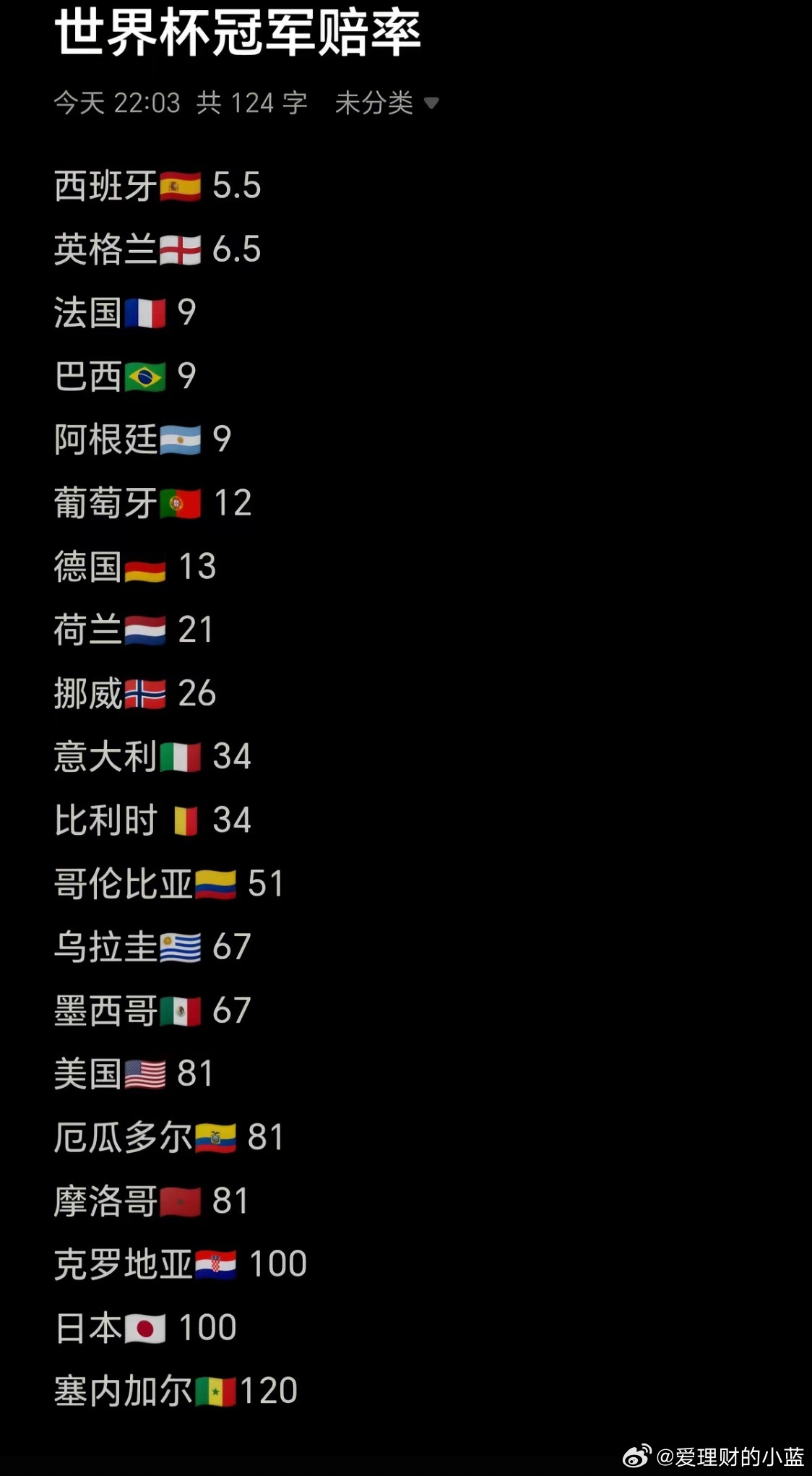Click the Norway flag icon
Viewport: 812px width, 1476px height.
(144, 692)
